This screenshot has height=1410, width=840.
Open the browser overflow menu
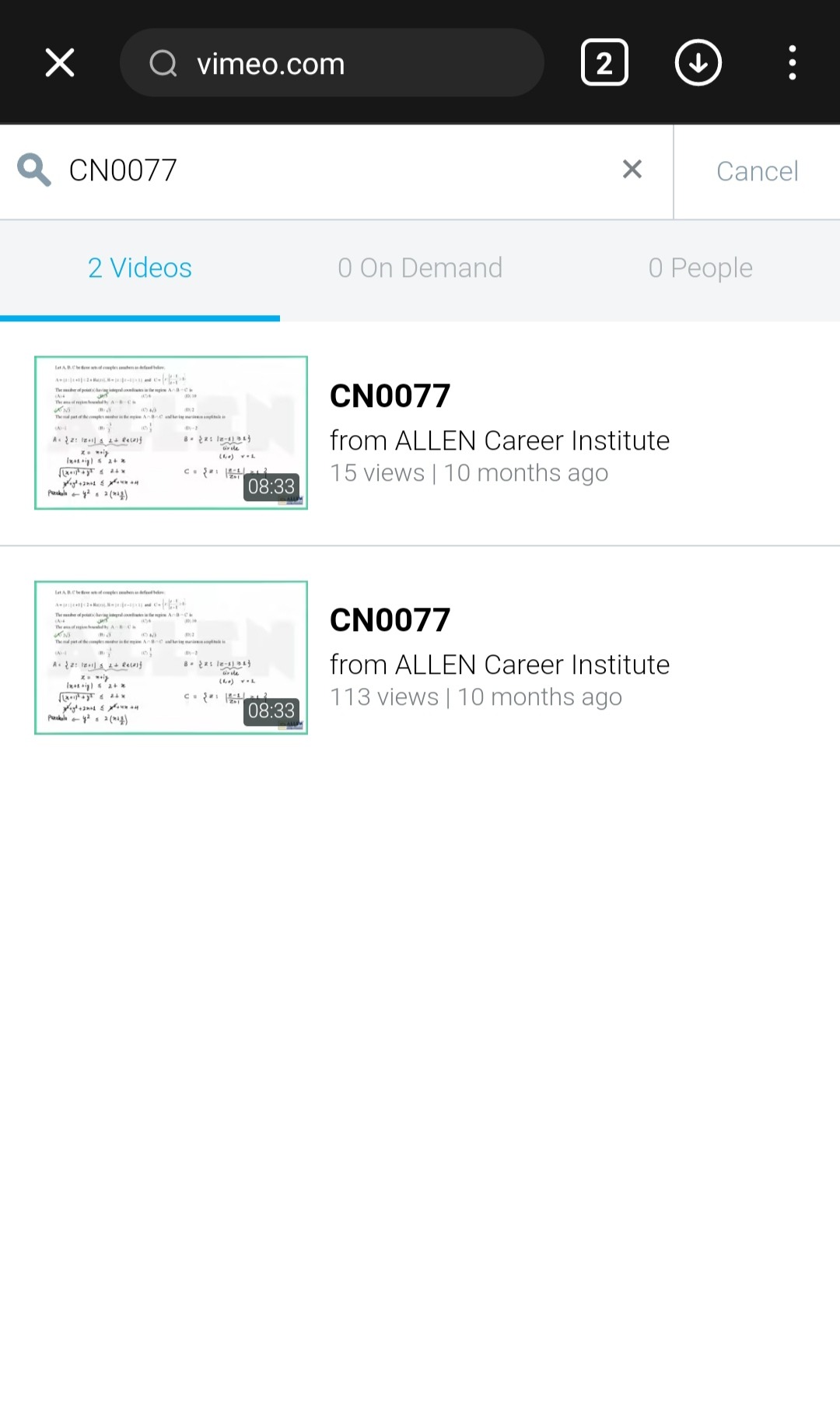point(792,63)
